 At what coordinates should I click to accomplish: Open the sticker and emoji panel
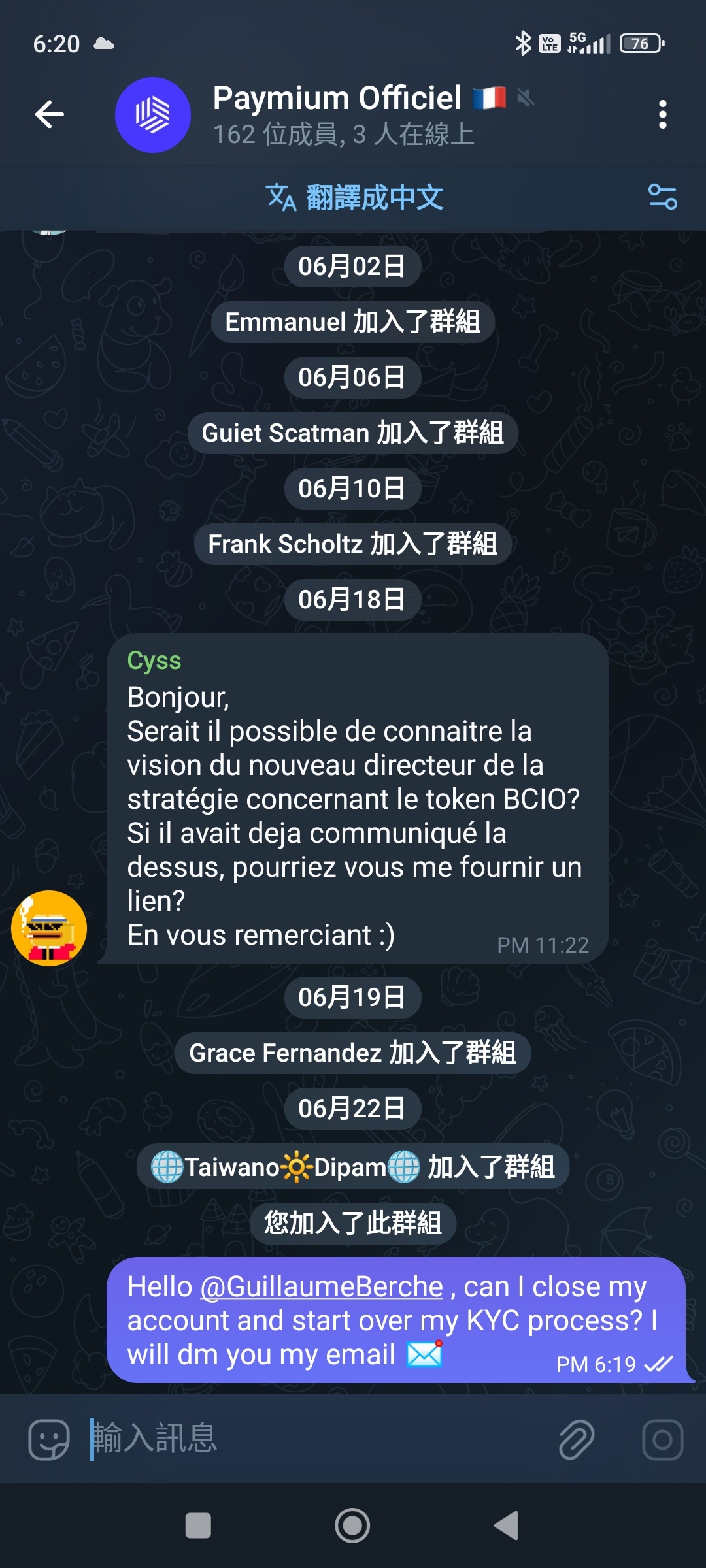coord(49,1439)
